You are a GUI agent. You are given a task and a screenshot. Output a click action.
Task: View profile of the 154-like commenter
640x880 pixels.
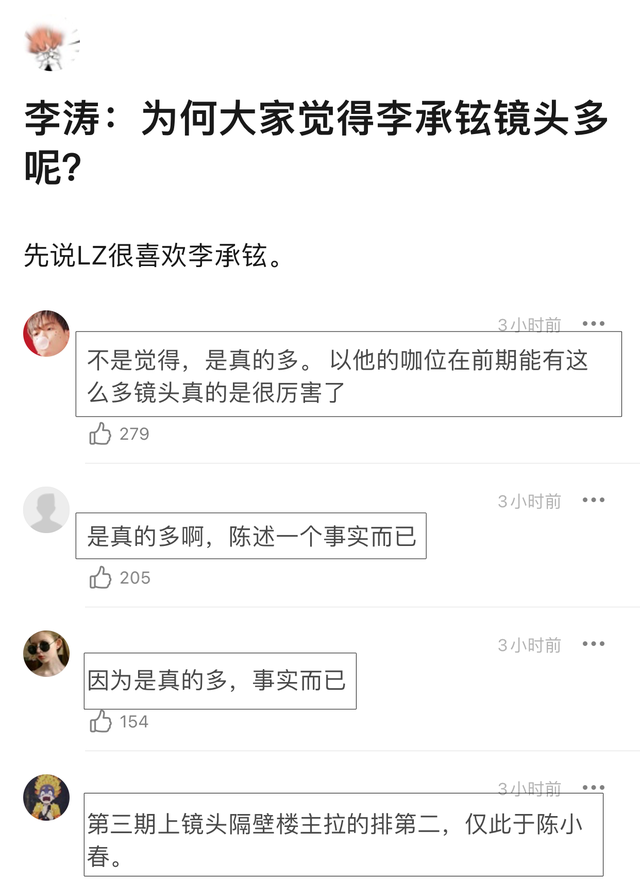click(x=46, y=654)
